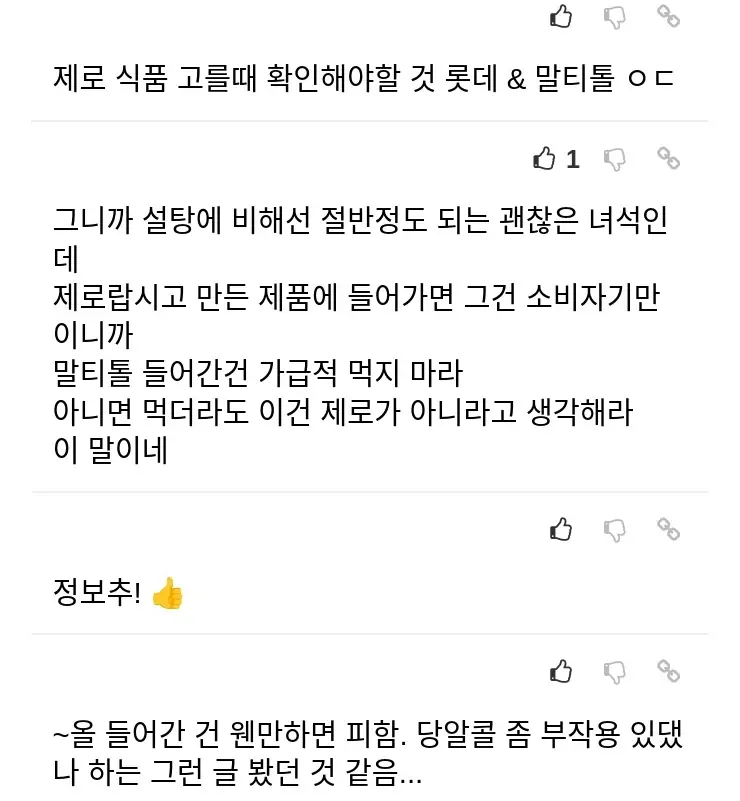Copy link of the '제로 식품 고를때' comment

pyautogui.click(x=668, y=16)
